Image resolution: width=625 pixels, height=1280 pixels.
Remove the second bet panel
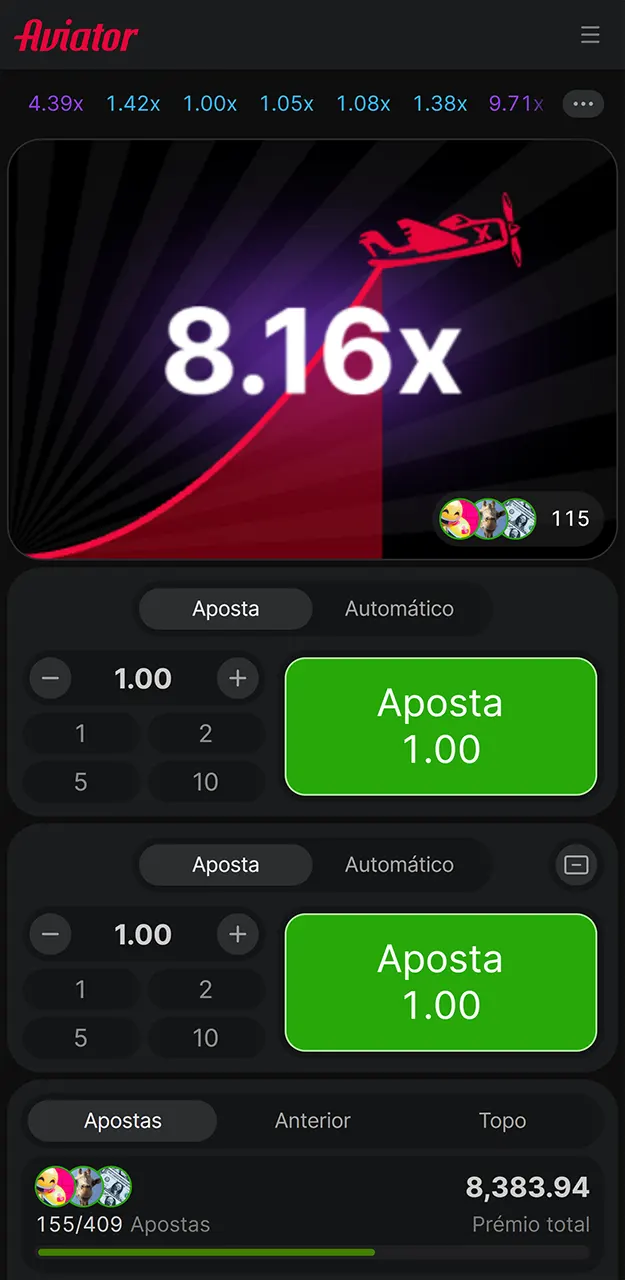point(576,865)
